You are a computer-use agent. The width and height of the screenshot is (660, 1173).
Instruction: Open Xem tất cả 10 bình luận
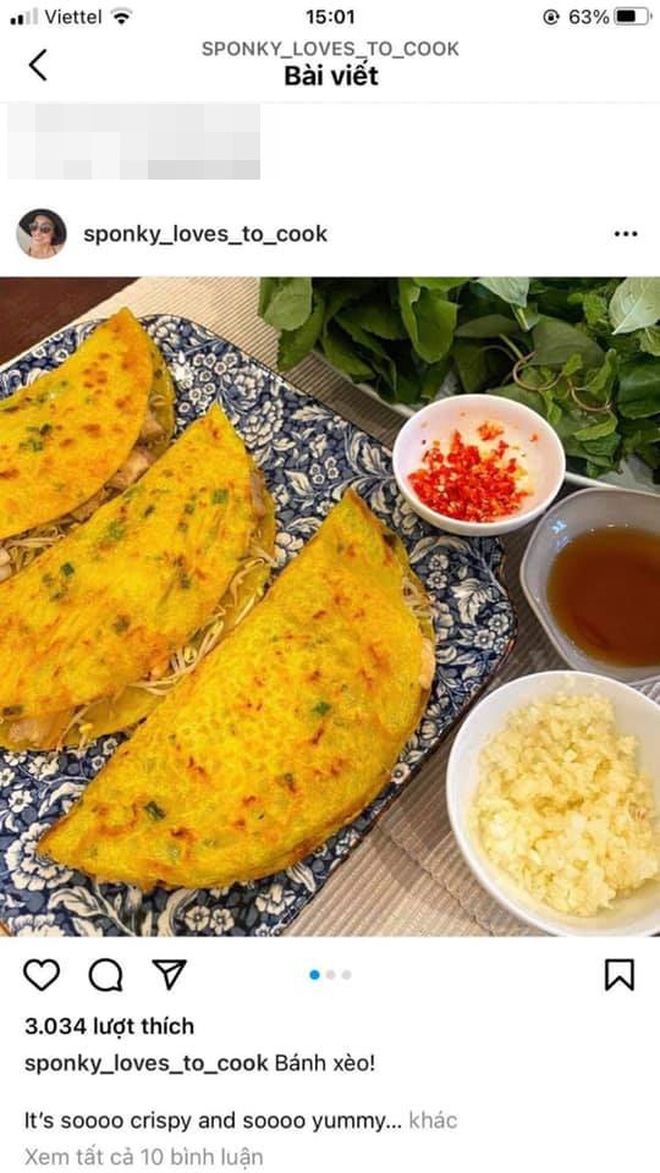click(144, 1157)
